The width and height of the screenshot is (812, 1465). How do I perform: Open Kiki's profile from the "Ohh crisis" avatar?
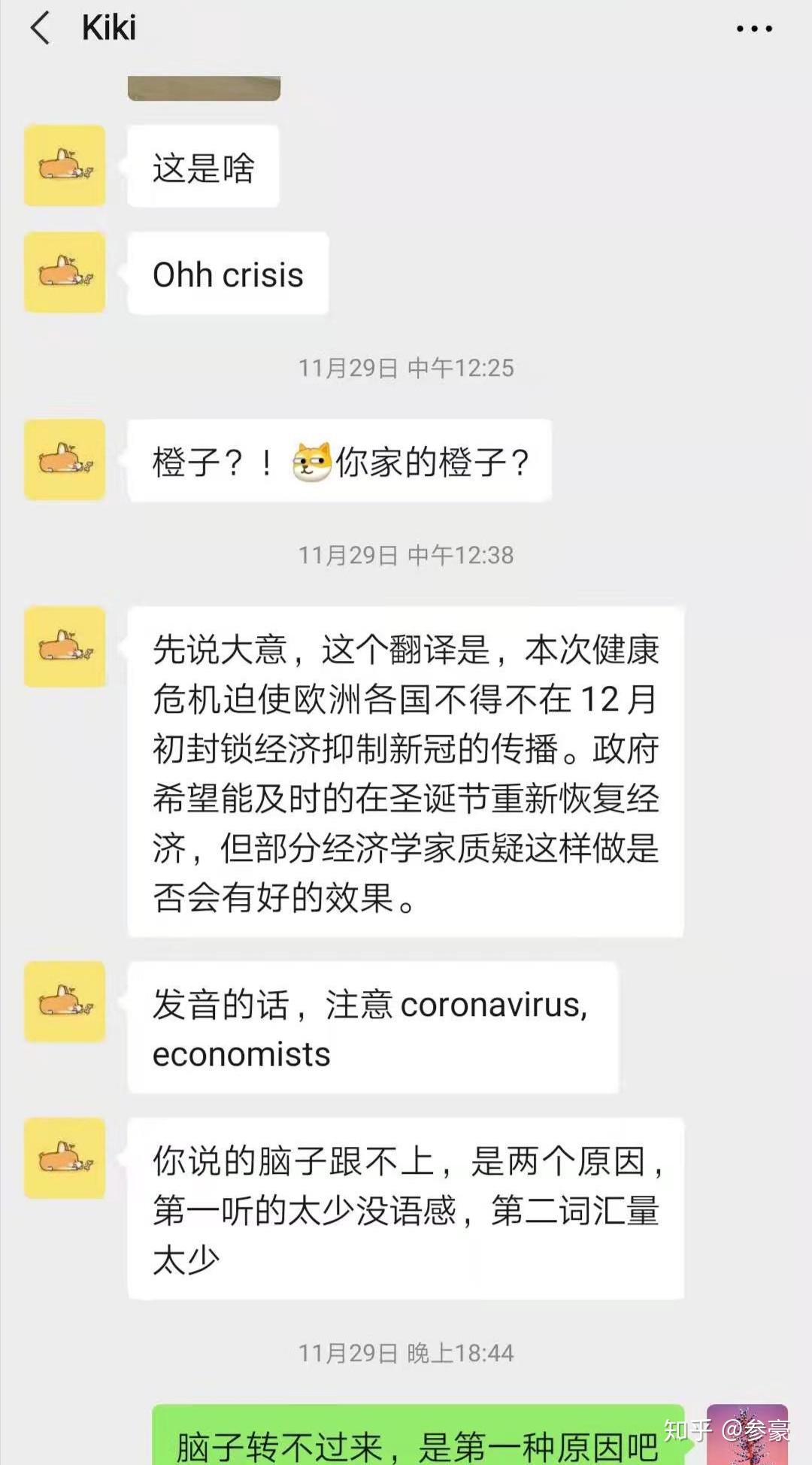click(65, 272)
